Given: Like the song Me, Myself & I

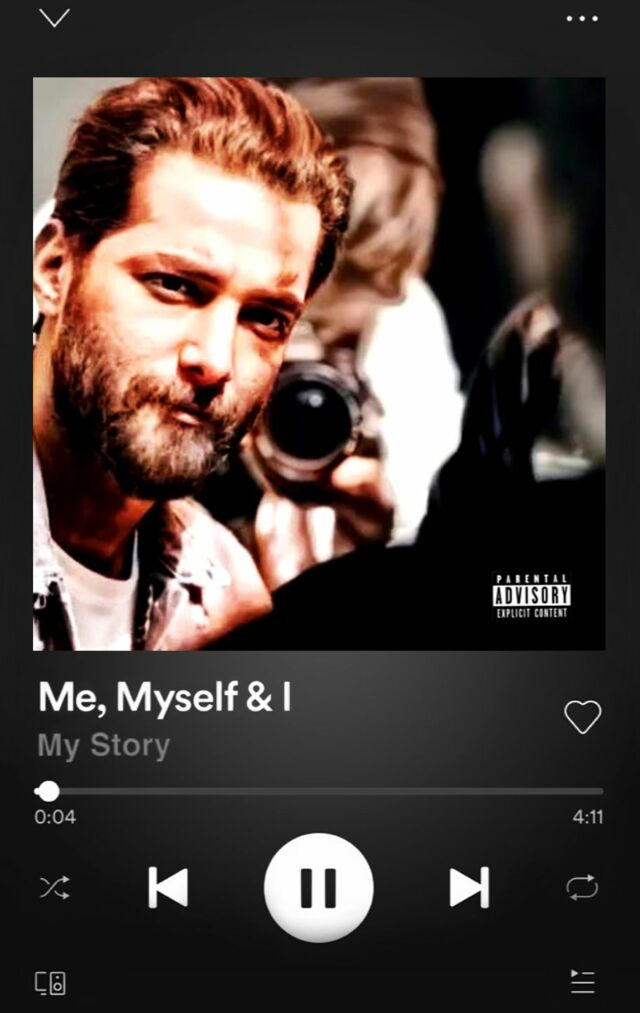Looking at the screenshot, I should [x=582, y=716].
